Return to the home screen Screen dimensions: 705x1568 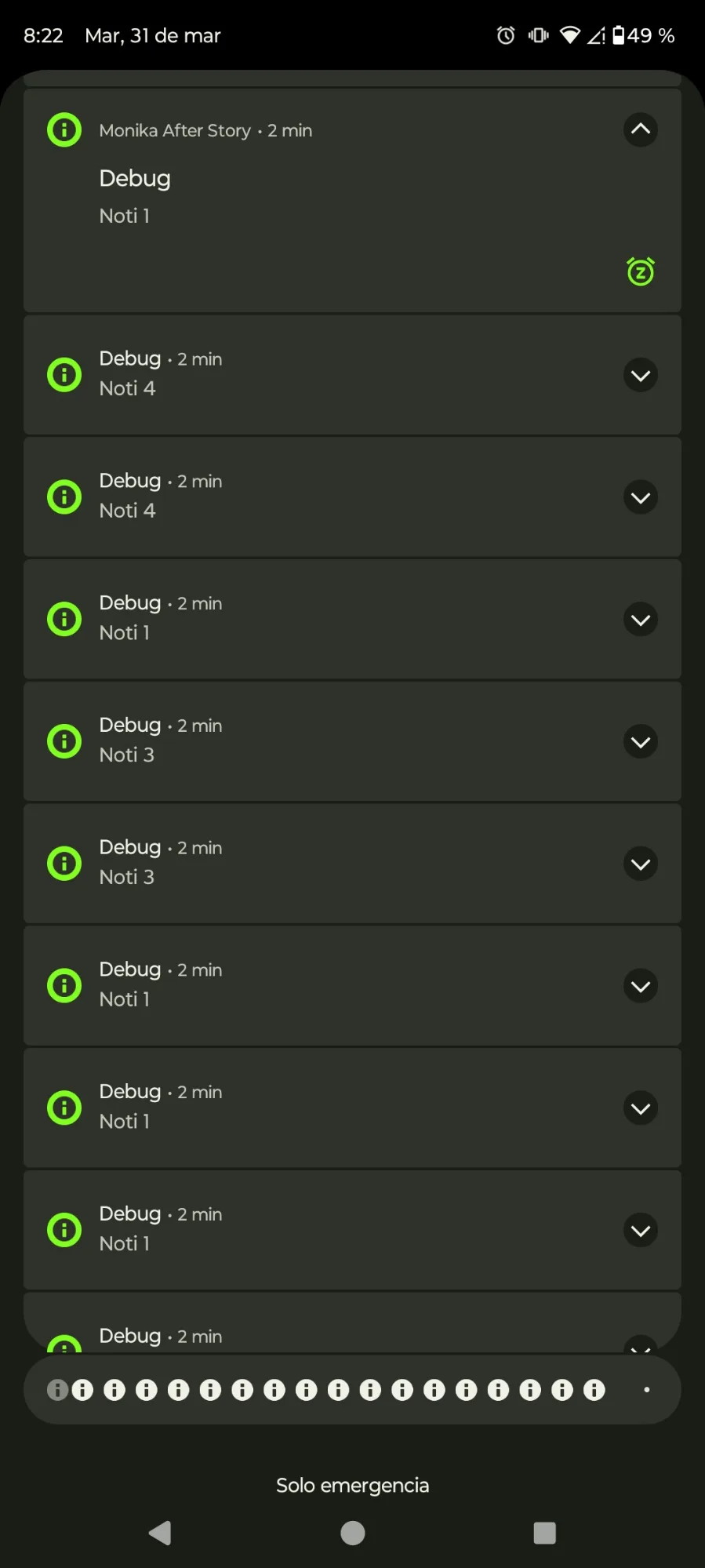pos(352,1533)
